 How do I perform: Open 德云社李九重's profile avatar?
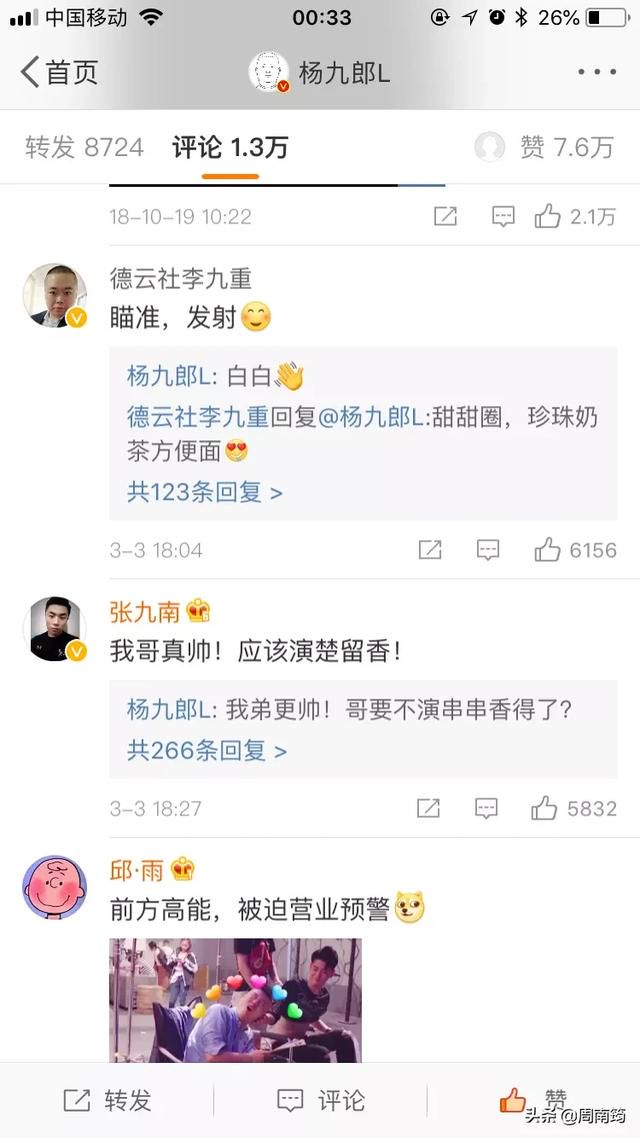(x=55, y=297)
